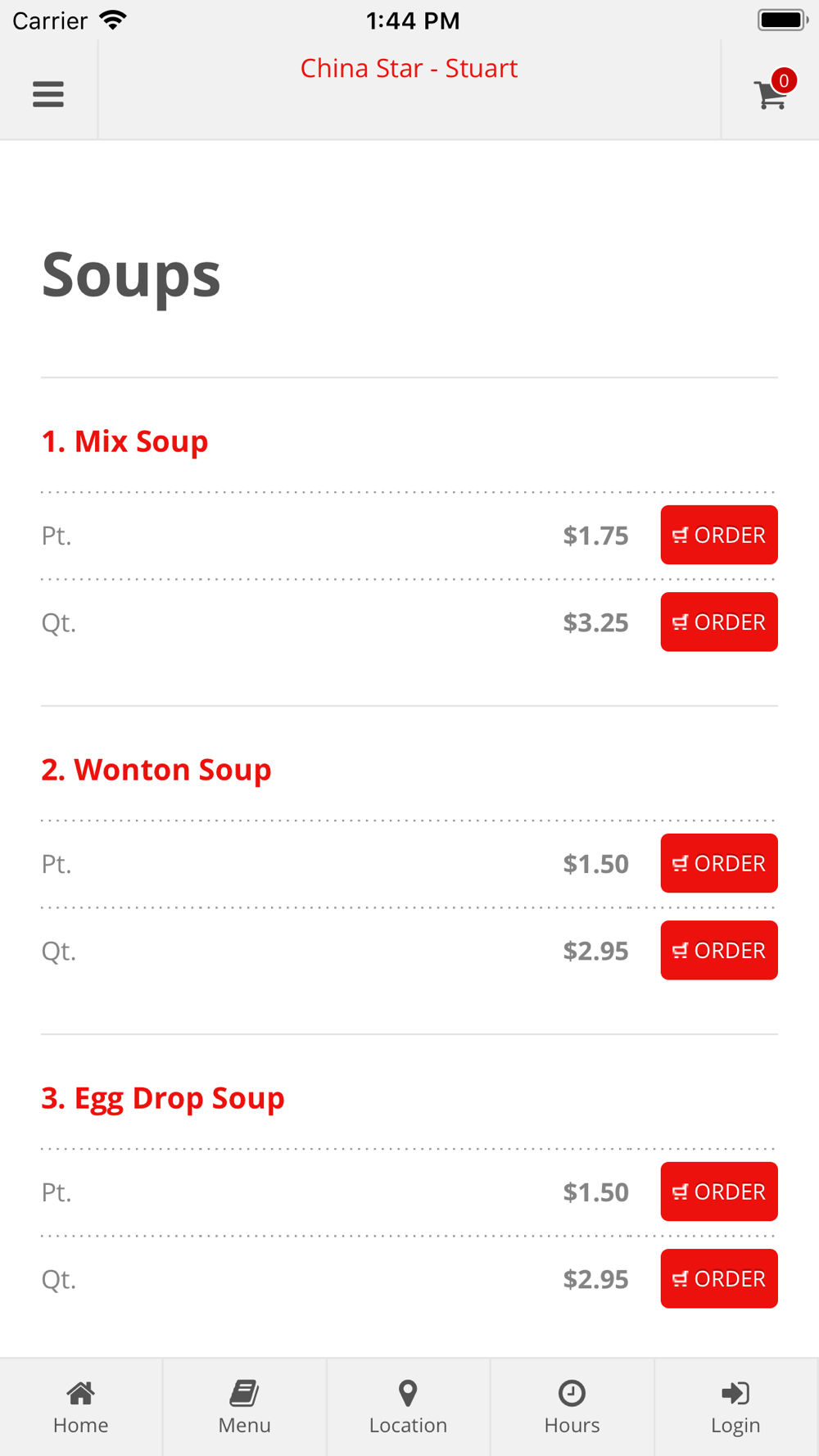This screenshot has height=1456, width=819.
Task: Open the Location tab
Action: point(408,1407)
